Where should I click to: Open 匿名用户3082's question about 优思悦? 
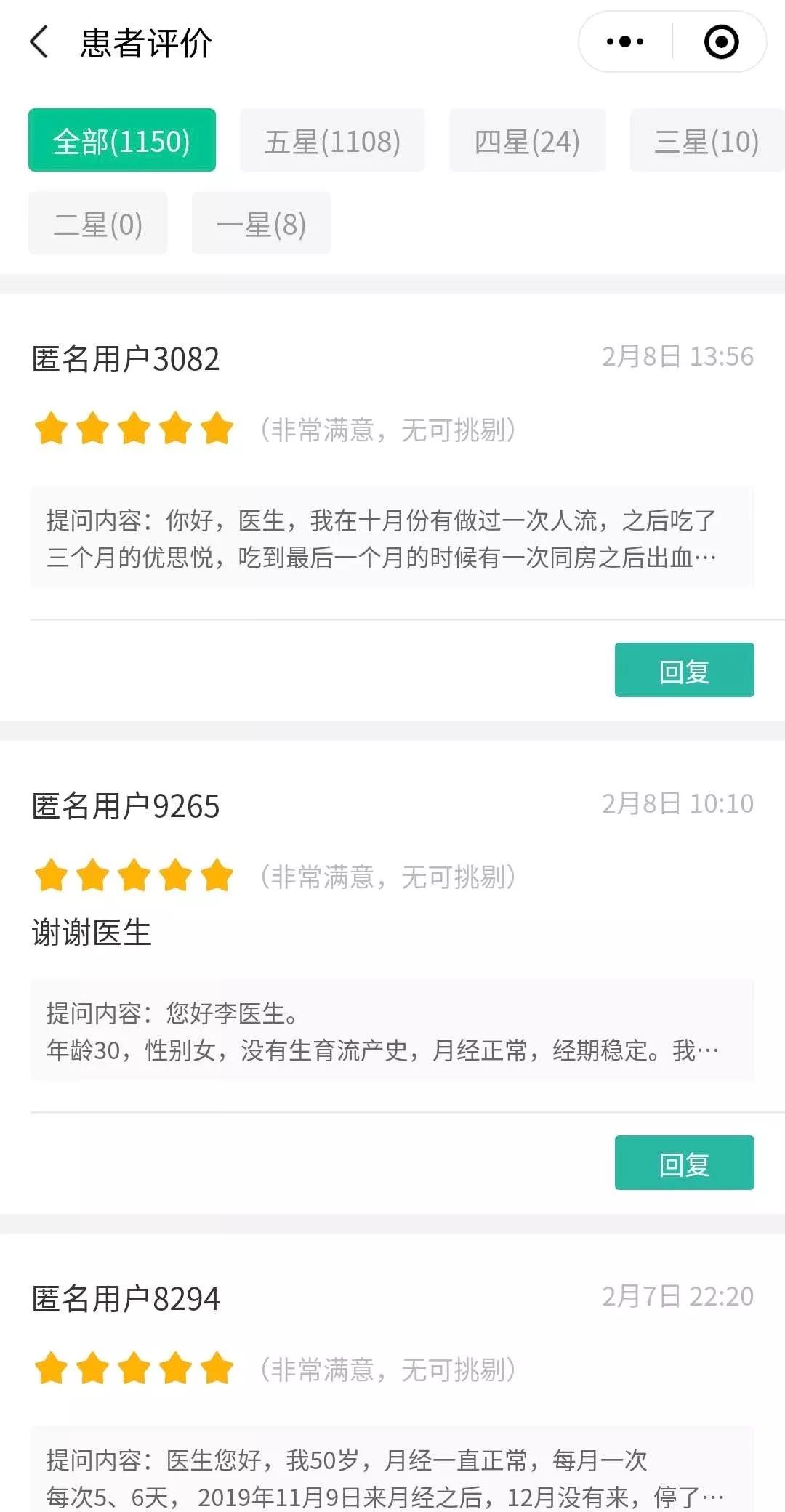coord(392,538)
